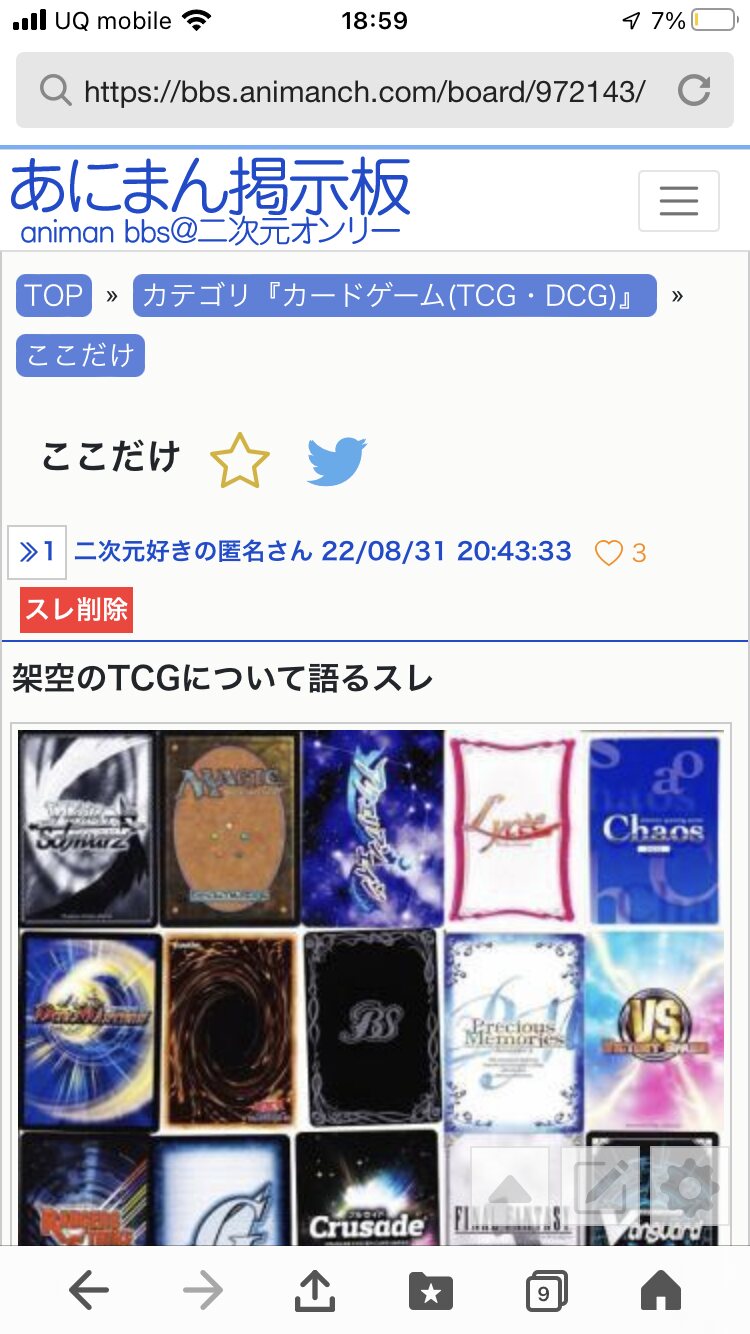
Task: Tap the ここだけ breadcrumb chip
Action: pos(80,356)
